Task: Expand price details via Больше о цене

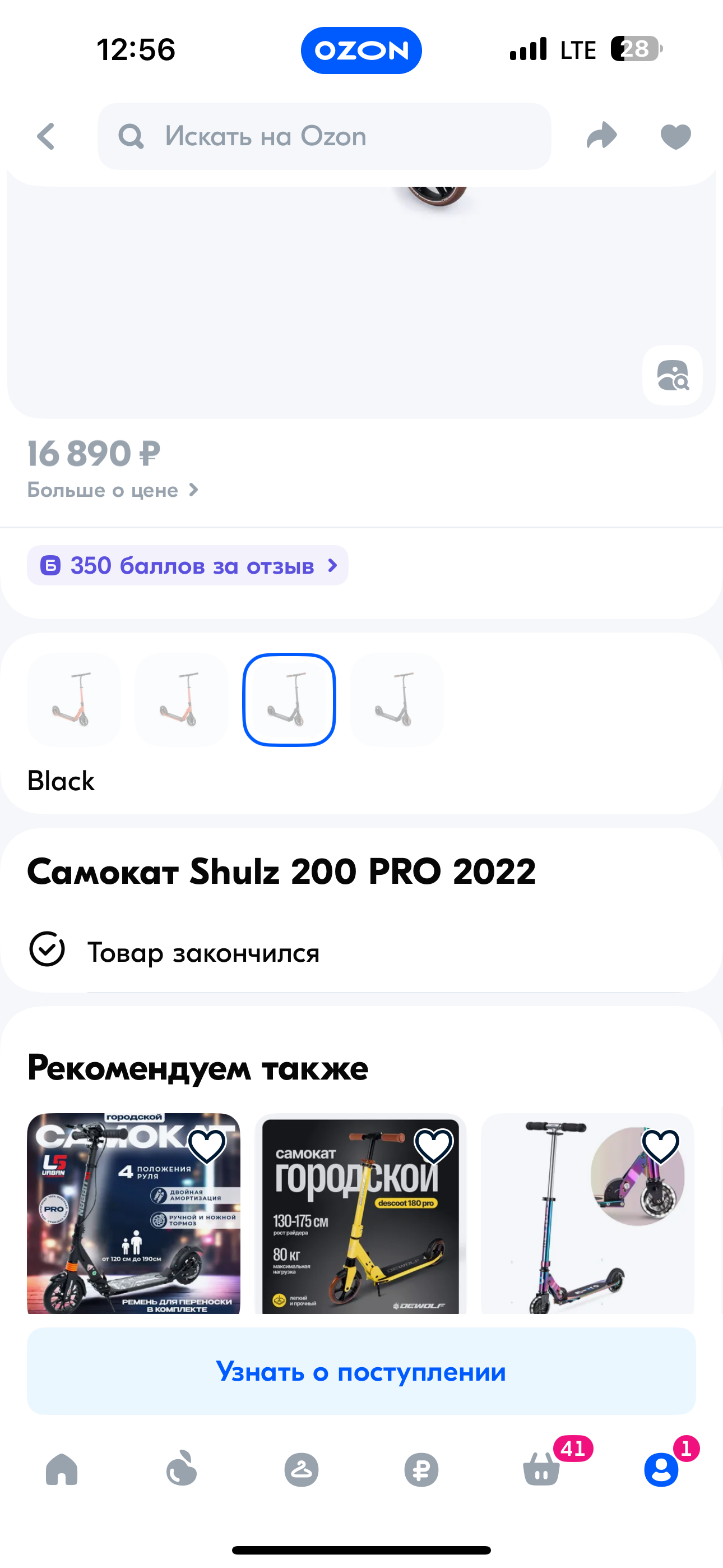Action: click(114, 490)
